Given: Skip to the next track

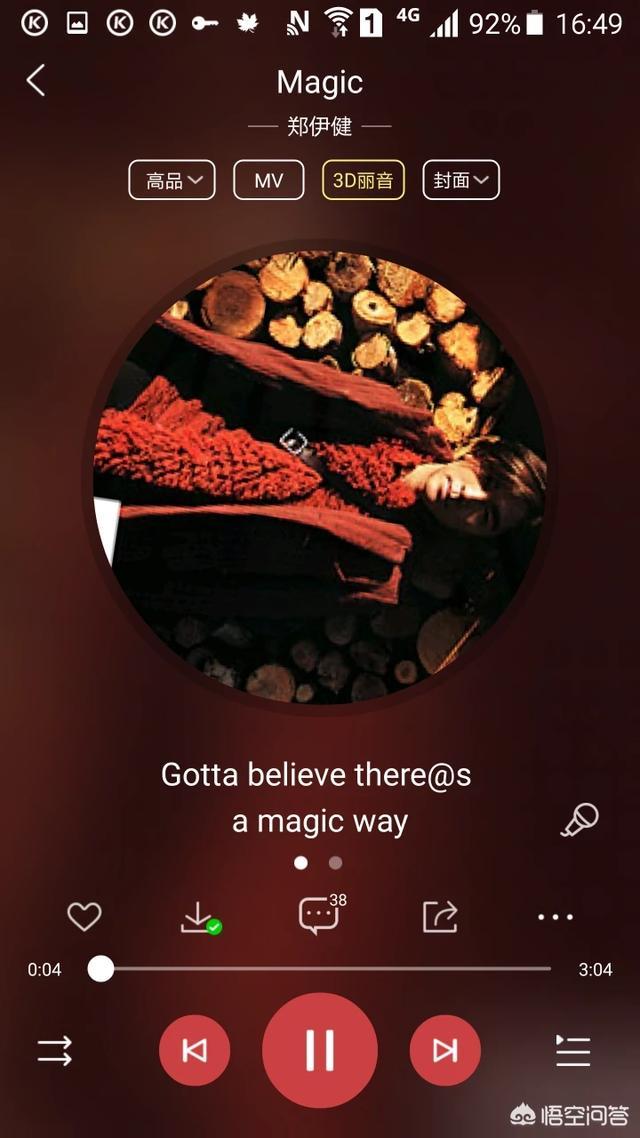Looking at the screenshot, I should (445, 1050).
